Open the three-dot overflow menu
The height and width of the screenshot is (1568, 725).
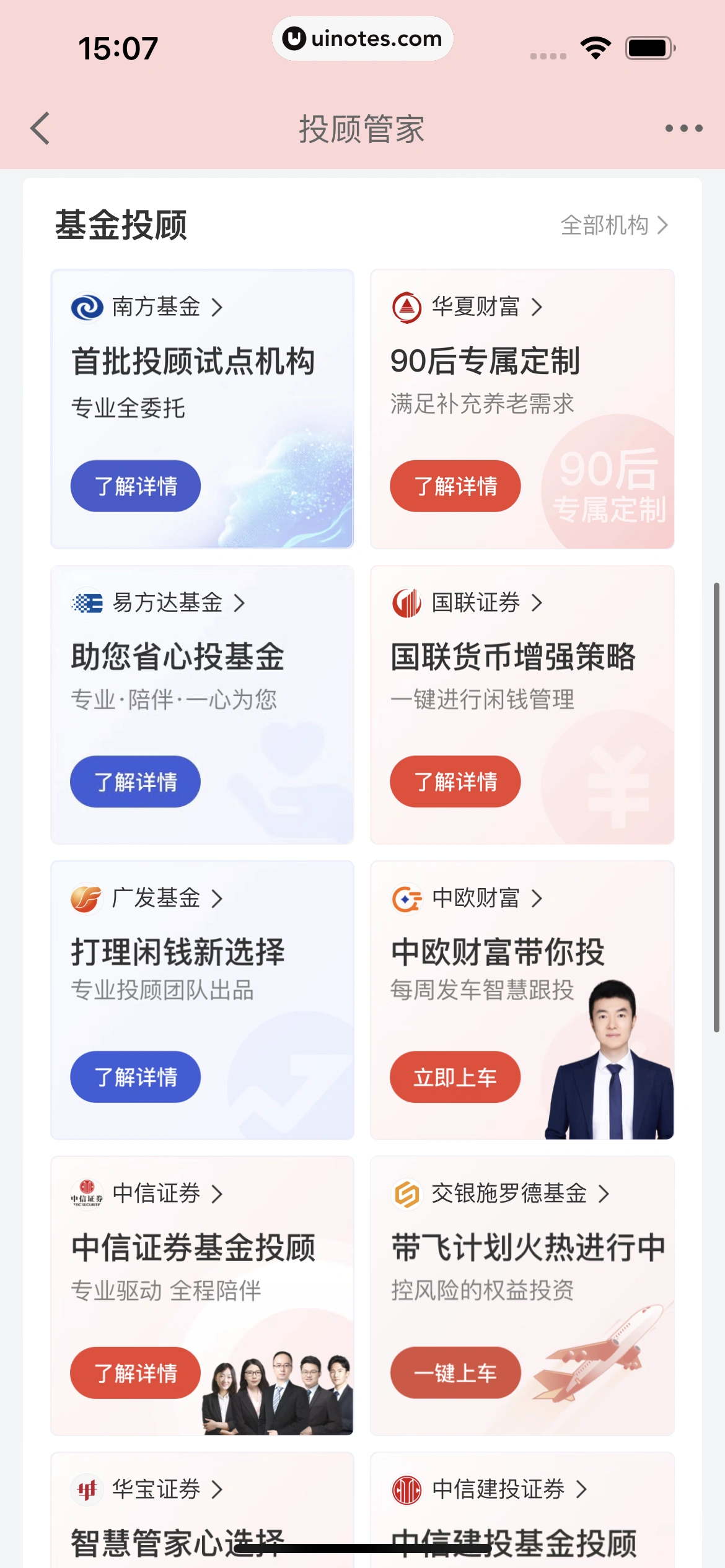683,128
